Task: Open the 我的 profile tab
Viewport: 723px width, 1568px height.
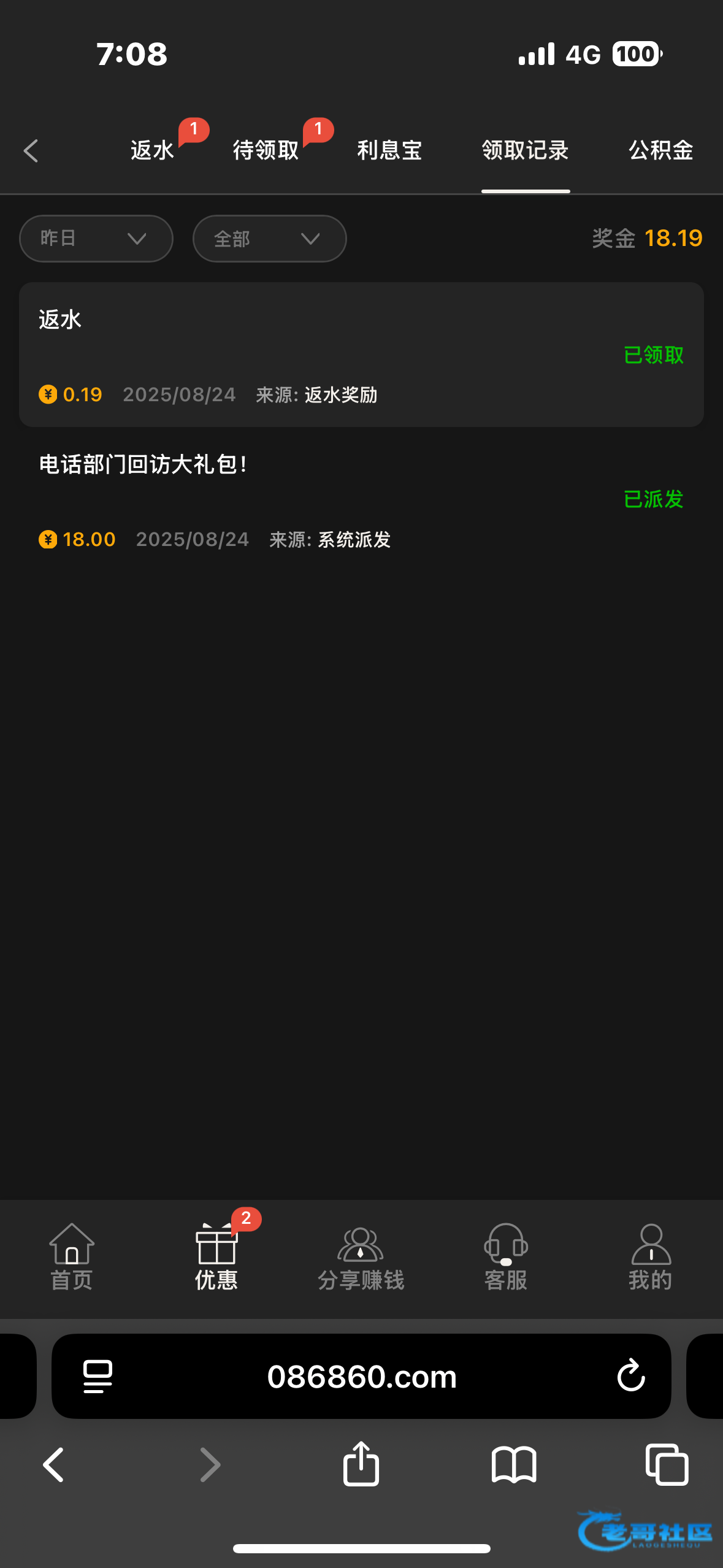Action: tap(651, 1256)
